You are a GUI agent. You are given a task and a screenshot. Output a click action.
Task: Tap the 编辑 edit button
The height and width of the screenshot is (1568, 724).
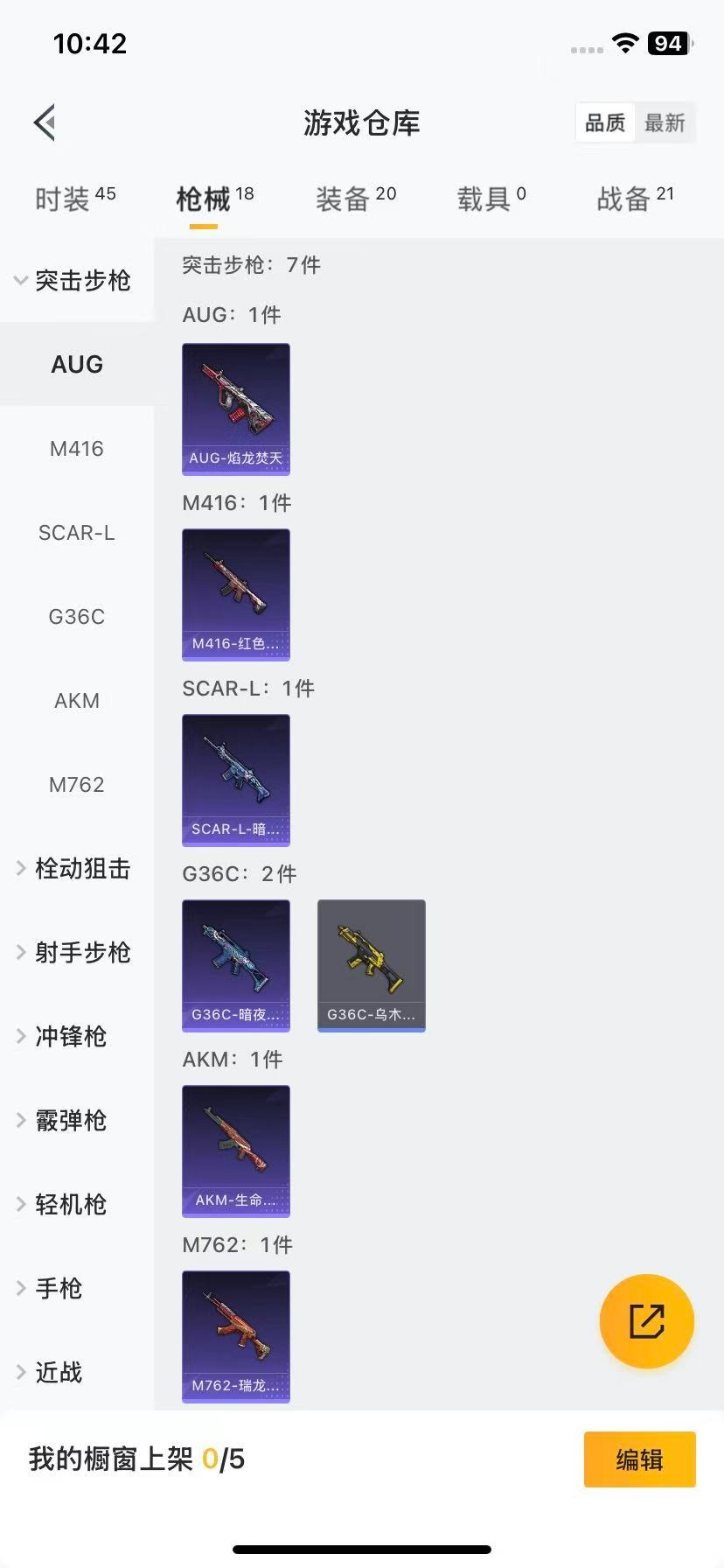639,1459
